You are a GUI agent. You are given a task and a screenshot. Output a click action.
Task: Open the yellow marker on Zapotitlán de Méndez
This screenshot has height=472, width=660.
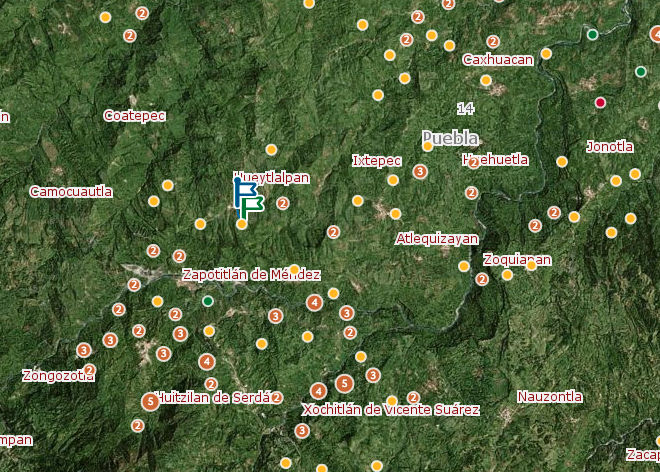pos(294,268)
